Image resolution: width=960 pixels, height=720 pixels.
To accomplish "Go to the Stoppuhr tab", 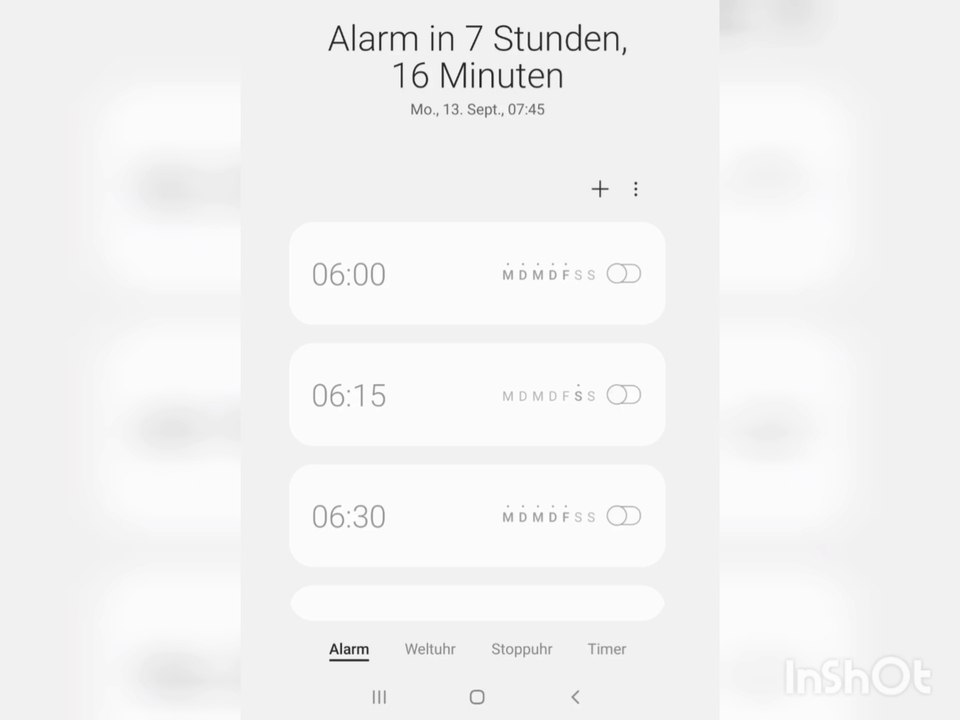I will pyautogui.click(x=522, y=649).
